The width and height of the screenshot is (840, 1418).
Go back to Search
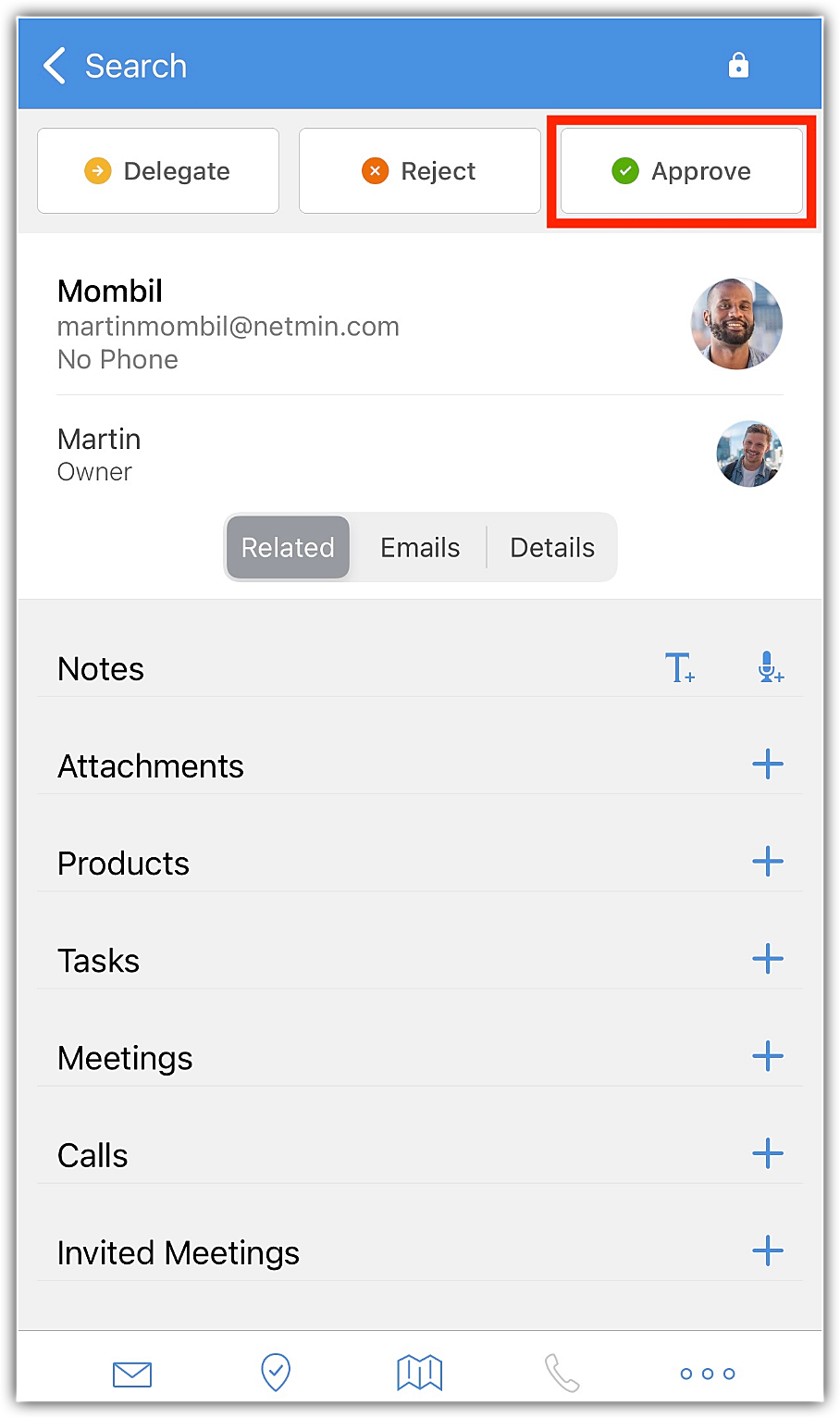pos(114,66)
